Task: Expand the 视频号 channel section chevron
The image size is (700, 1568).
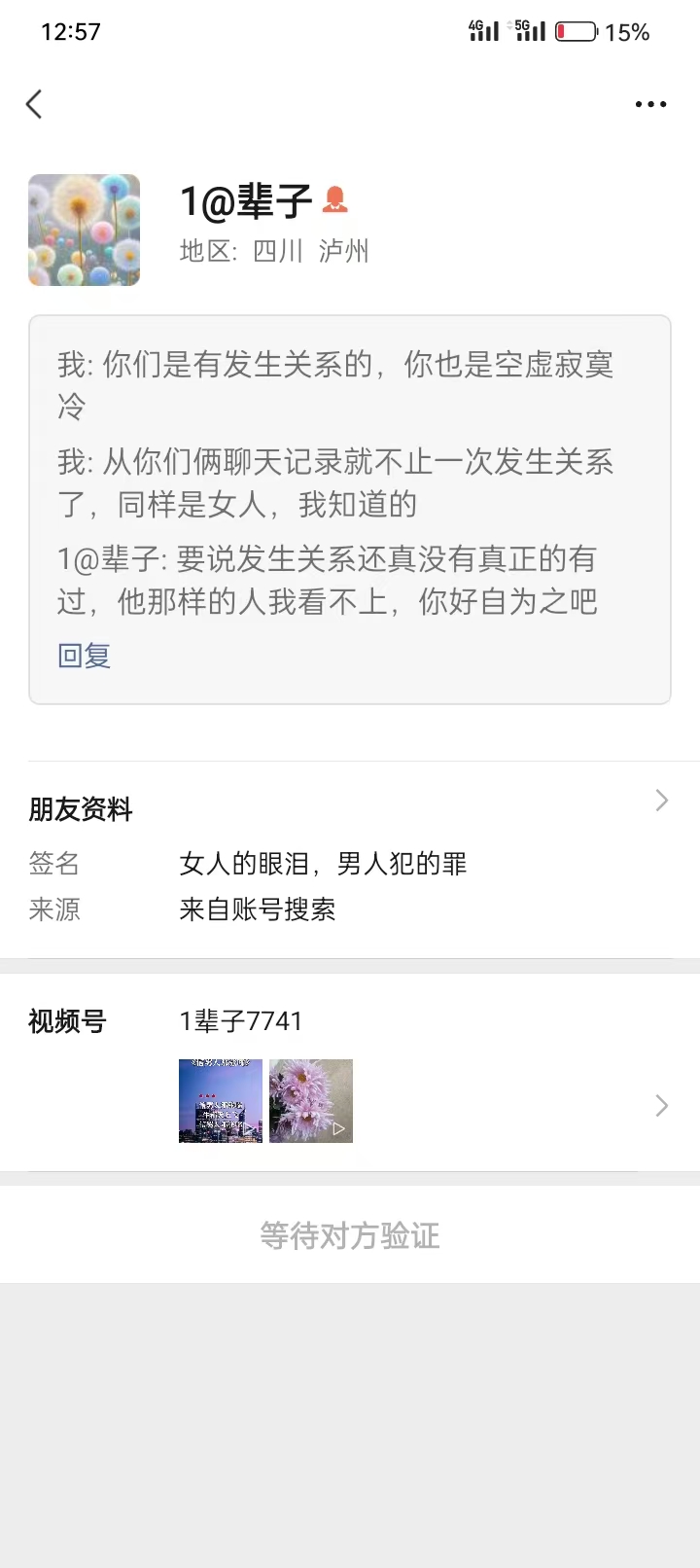Action: [661, 1105]
